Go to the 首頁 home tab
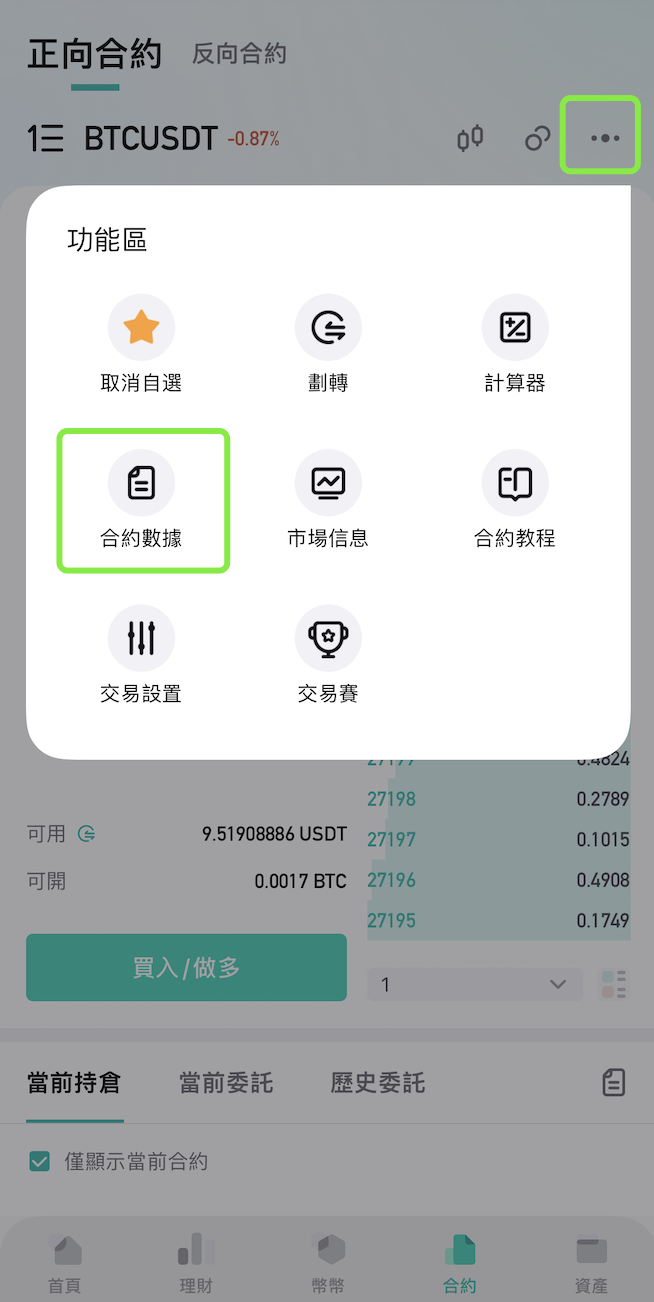Image resolution: width=654 pixels, height=1302 pixels. click(65, 1264)
